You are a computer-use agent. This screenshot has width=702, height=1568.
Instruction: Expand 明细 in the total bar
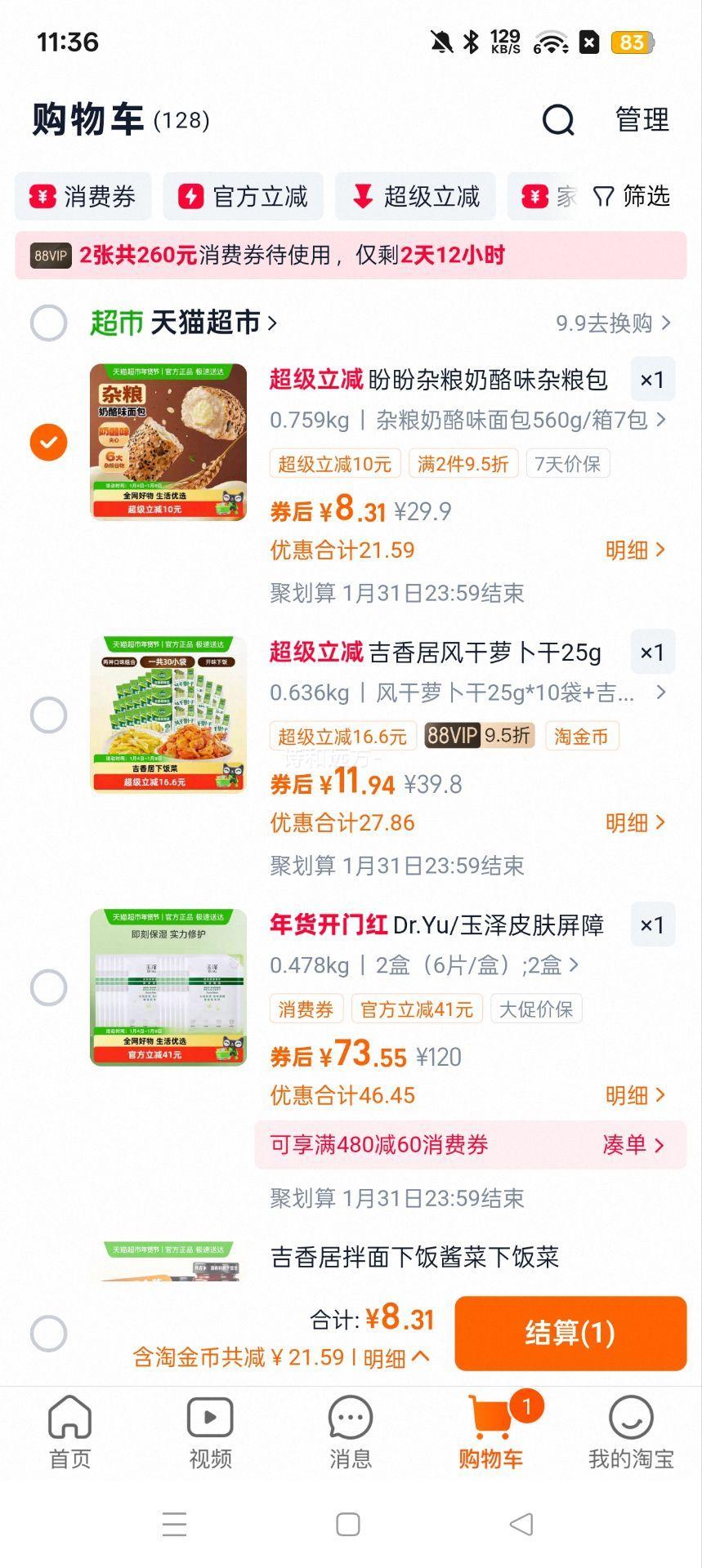pos(396,1357)
